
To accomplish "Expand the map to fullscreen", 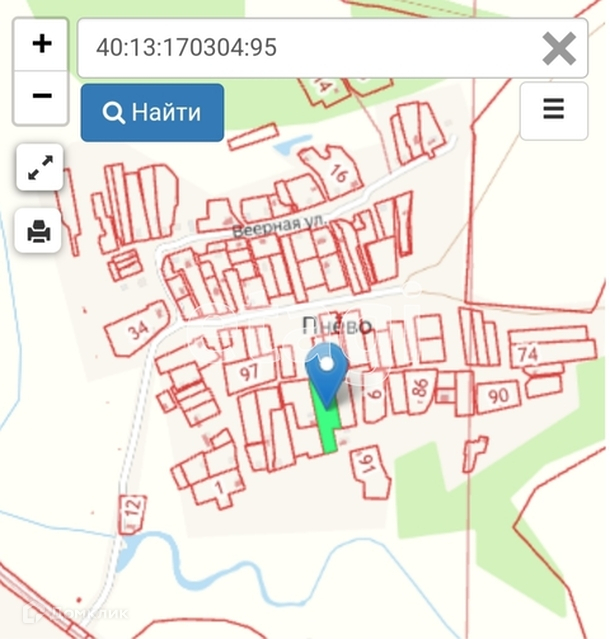I will tap(40, 167).
